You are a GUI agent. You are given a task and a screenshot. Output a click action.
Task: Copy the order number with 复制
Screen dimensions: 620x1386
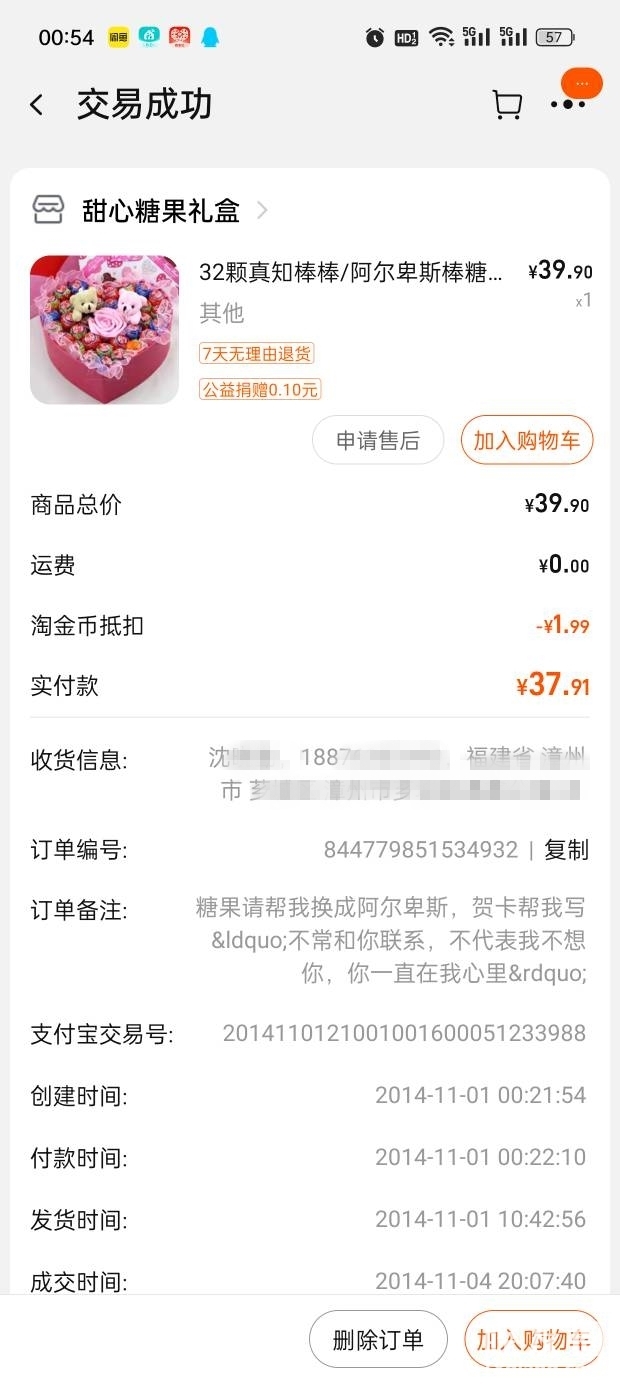click(566, 850)
